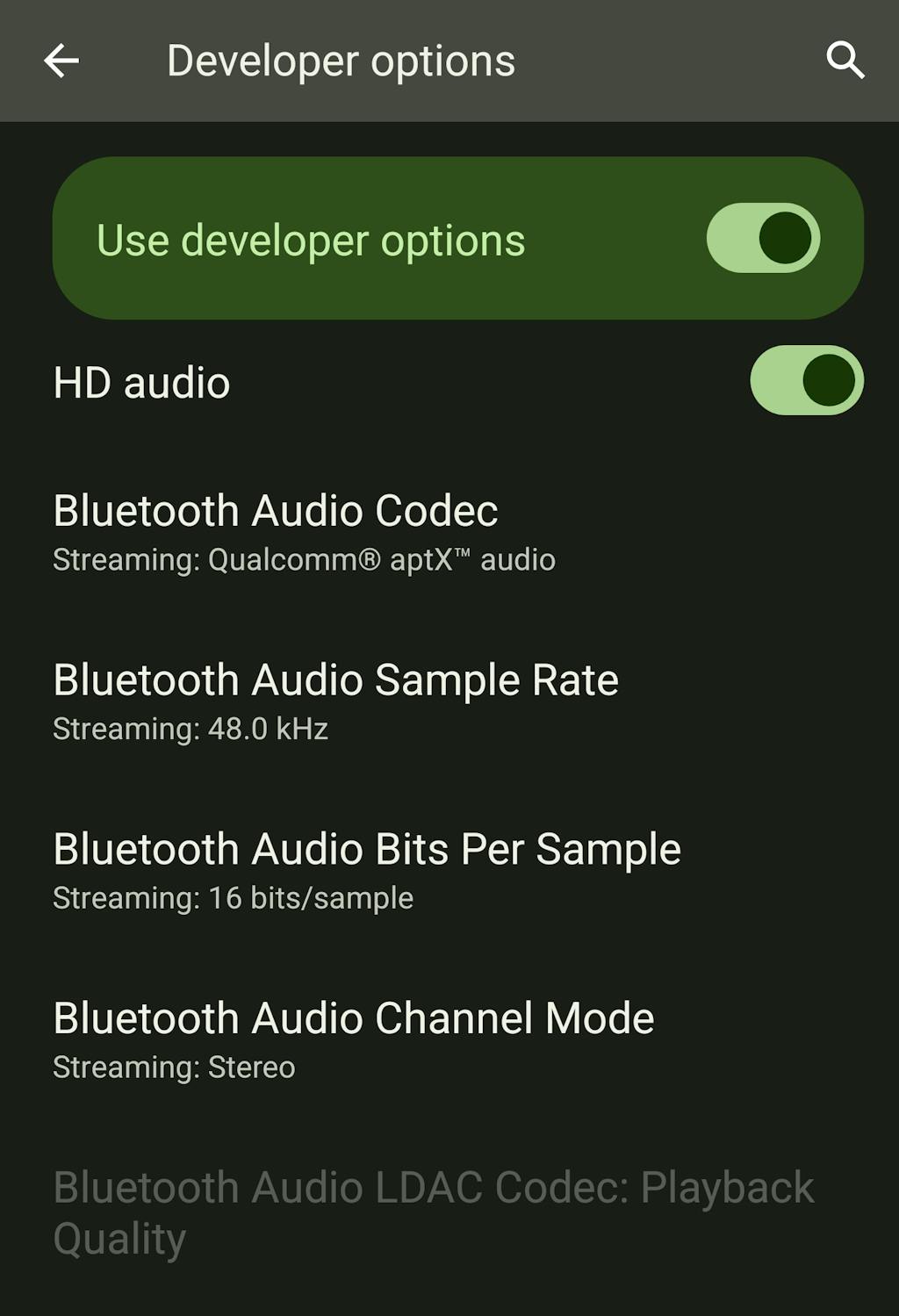Turn off the Use developer options toggle
Image resolution: width=899 pixels, height=1316 pixels.
[x=762, y=240]
